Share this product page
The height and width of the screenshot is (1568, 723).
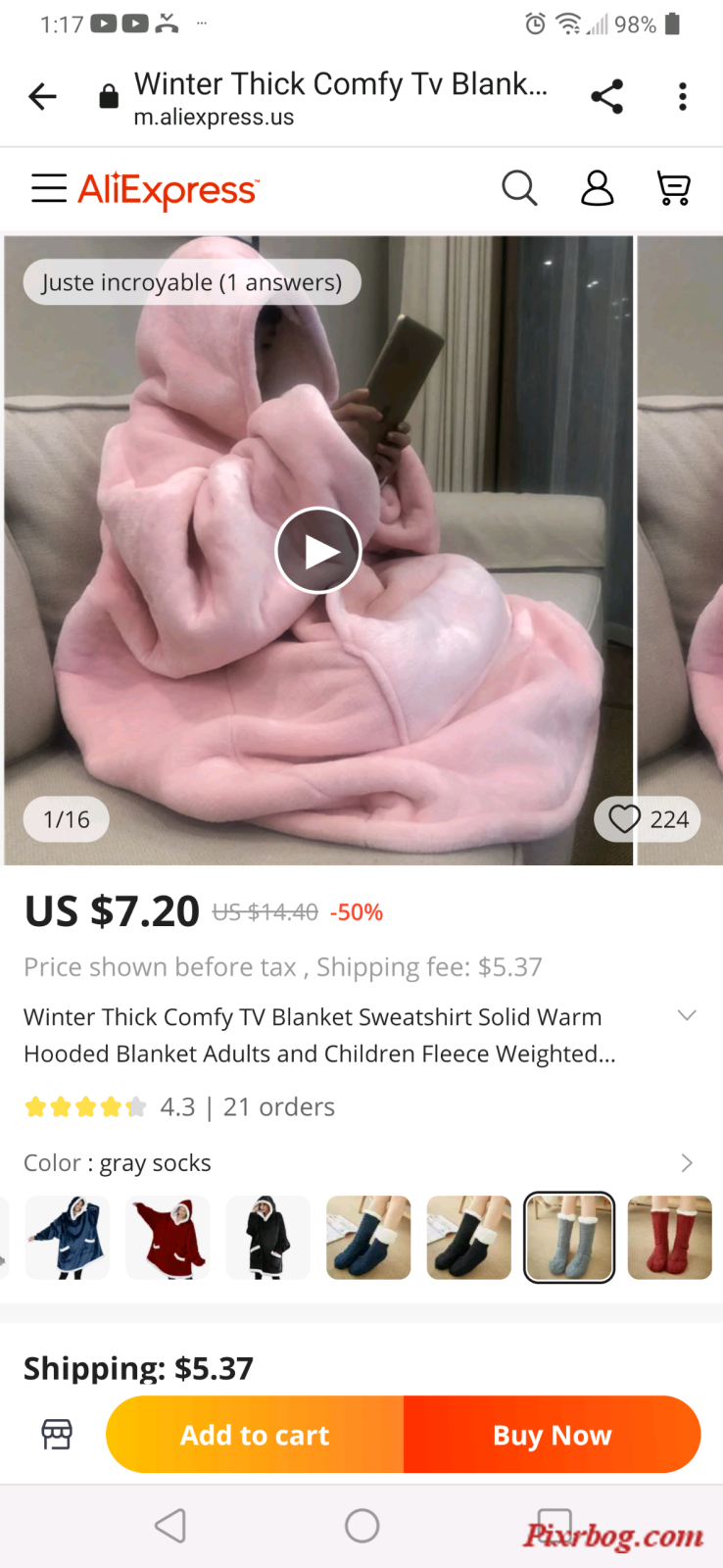coord(607,96)
